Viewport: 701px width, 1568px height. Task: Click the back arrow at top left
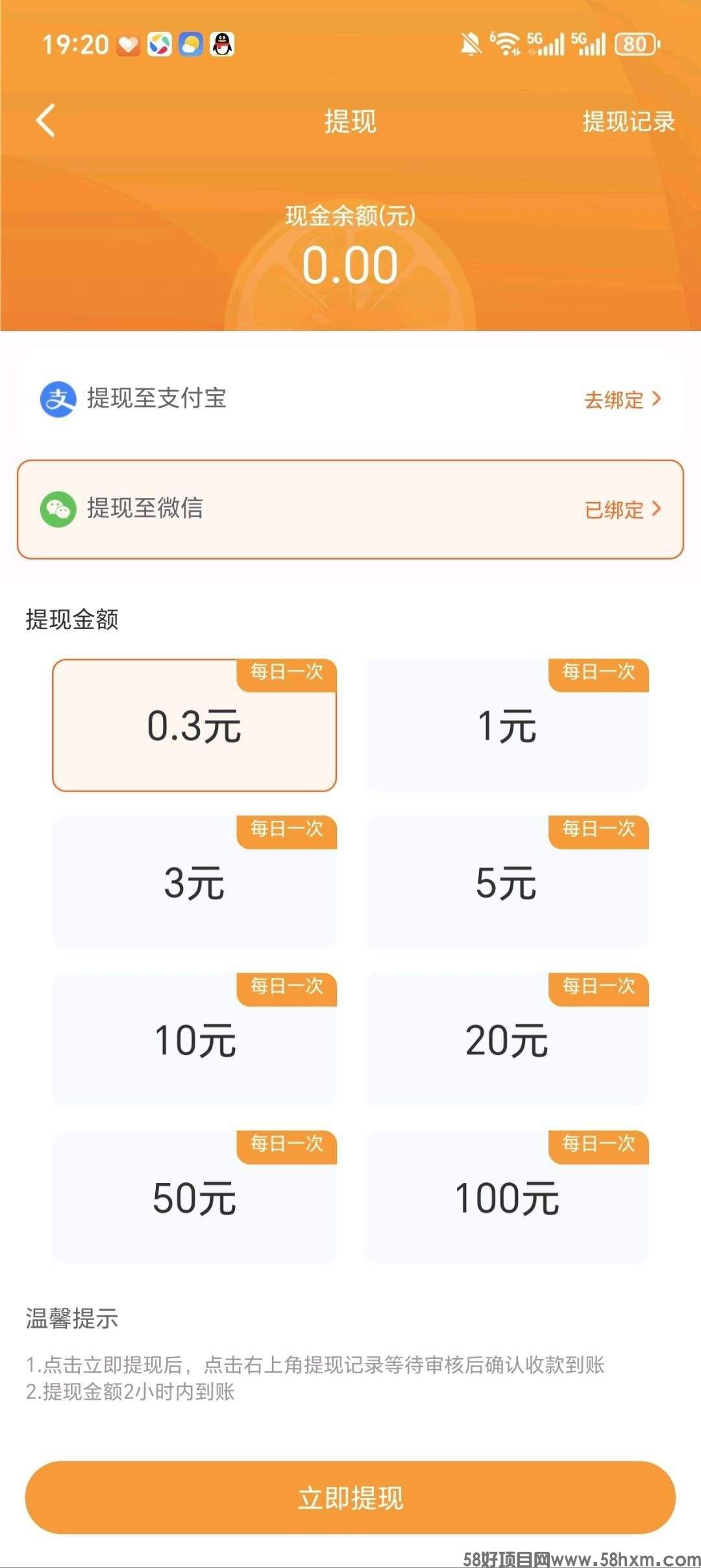pos(44,121)
